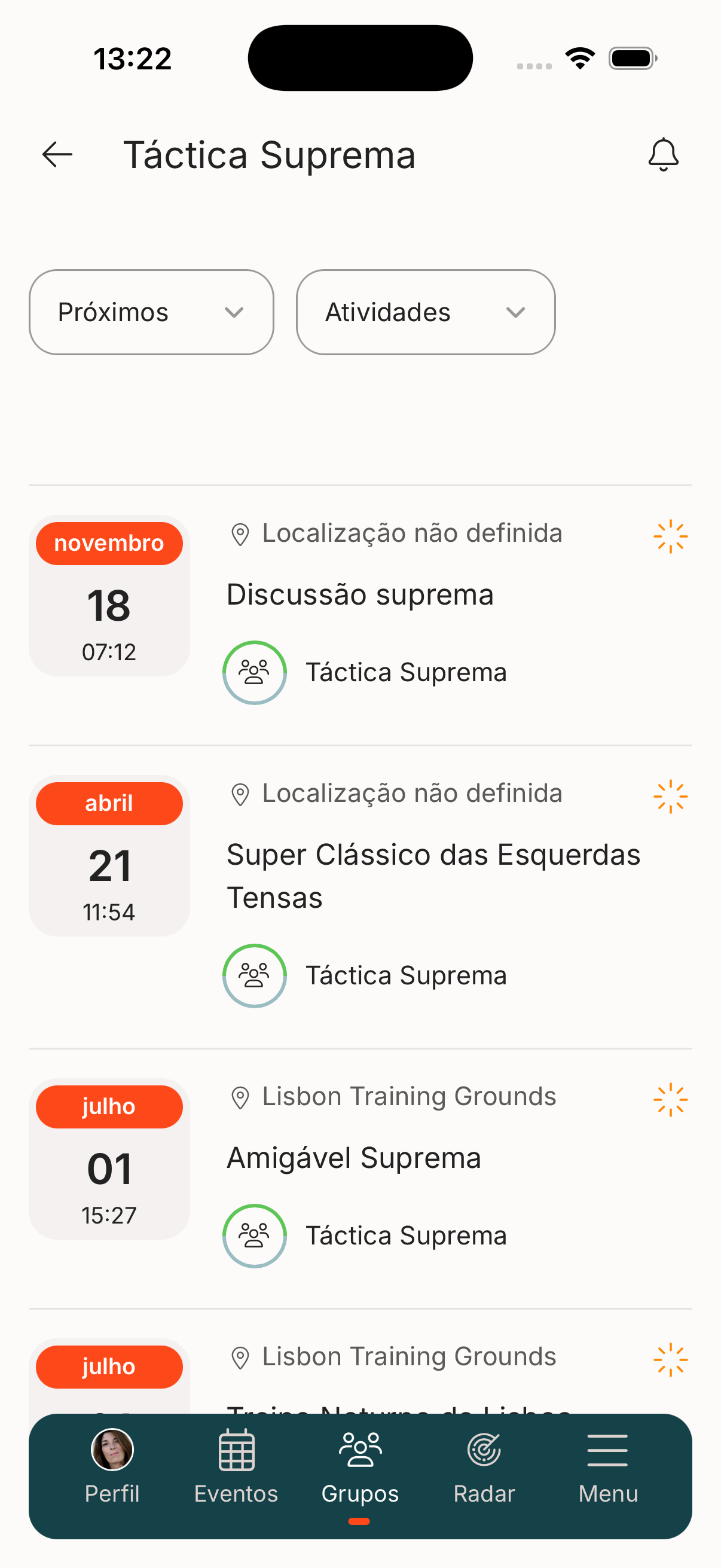Viewport: 721px width, 1568px height.
Task: Open the Próximos filter dropdown
Action: point(151,312)
